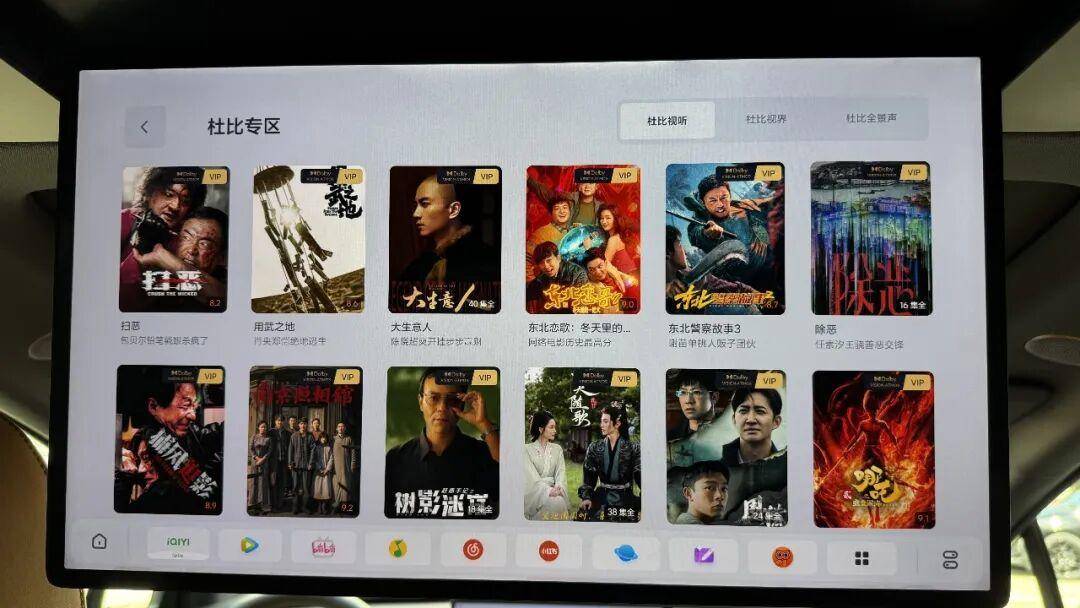
Task: Launch NetEase Cloud Music from the dock
Action: click(x=472, y=549)
